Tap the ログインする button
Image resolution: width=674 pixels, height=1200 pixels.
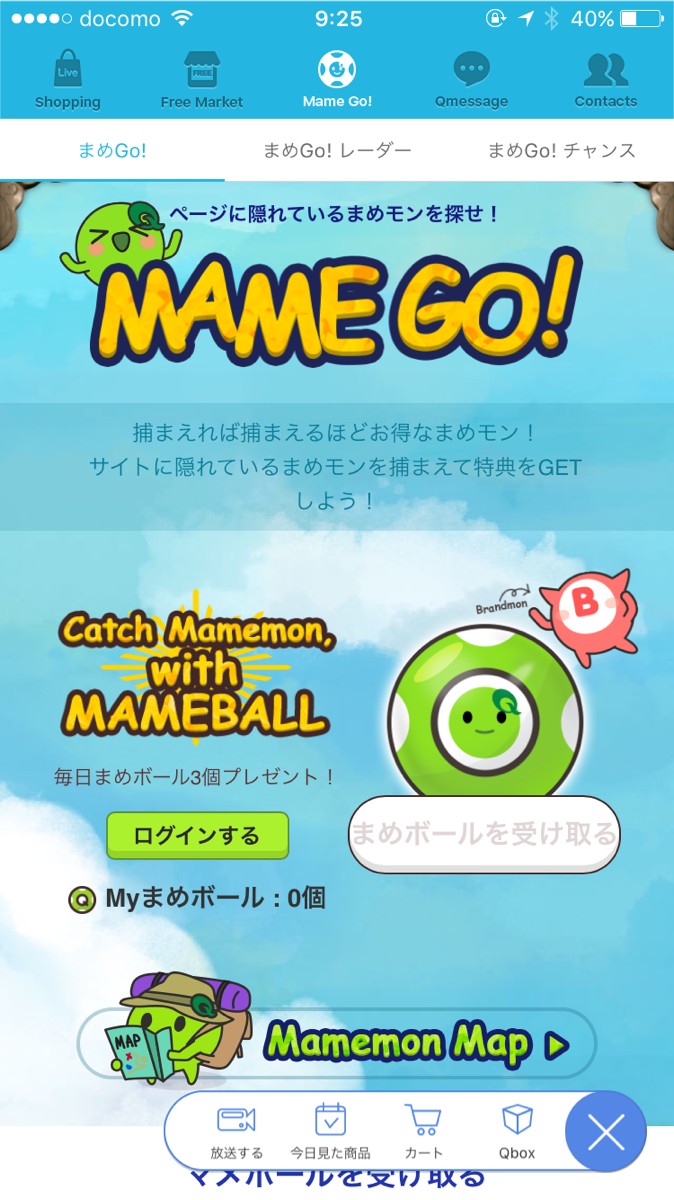[x=197, y=835]
